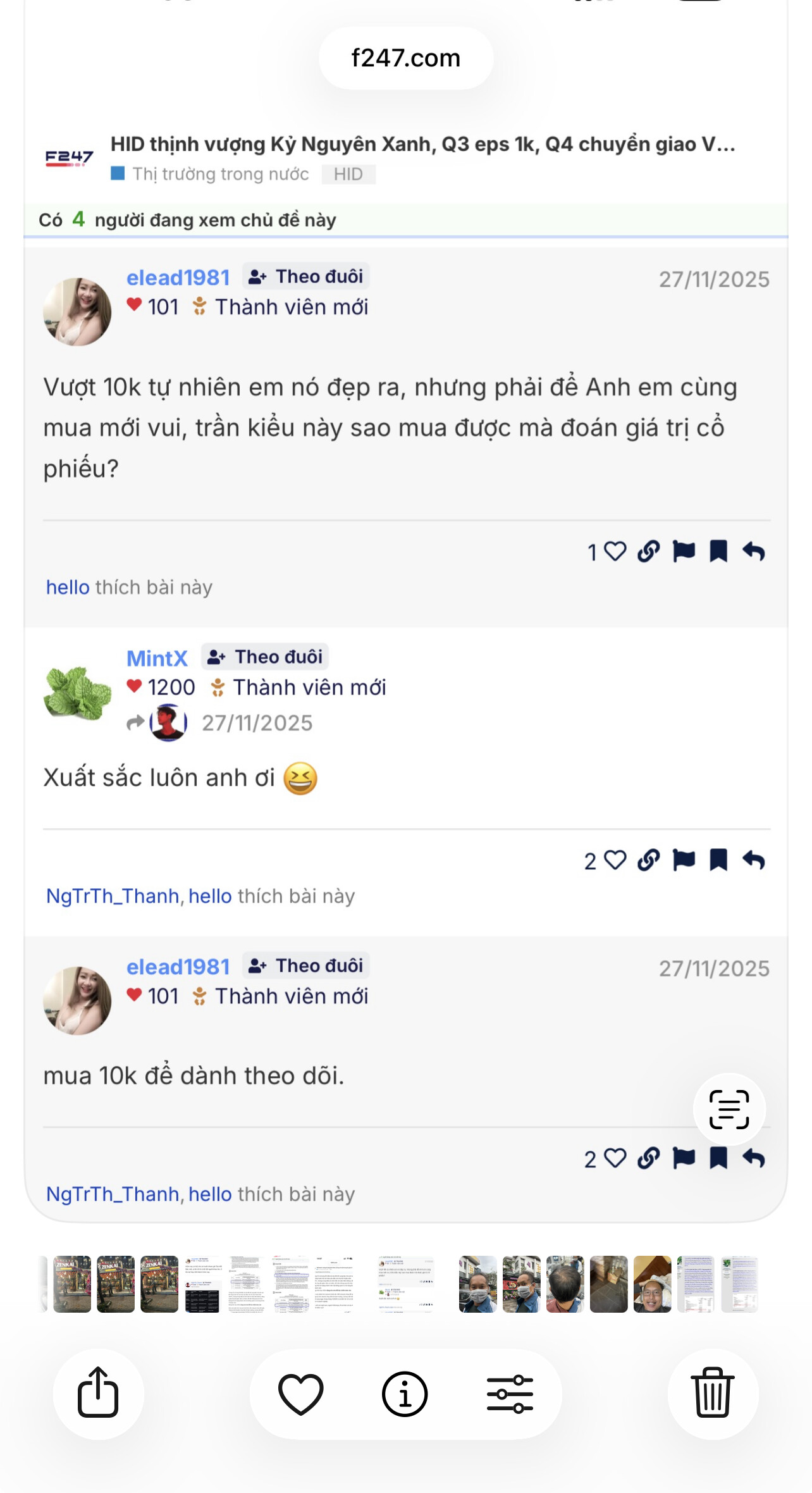The height and width of the screenshot is (1493, 812).
Task: Delete this photo with the trash icon
Action: (x=713, y=1394)
